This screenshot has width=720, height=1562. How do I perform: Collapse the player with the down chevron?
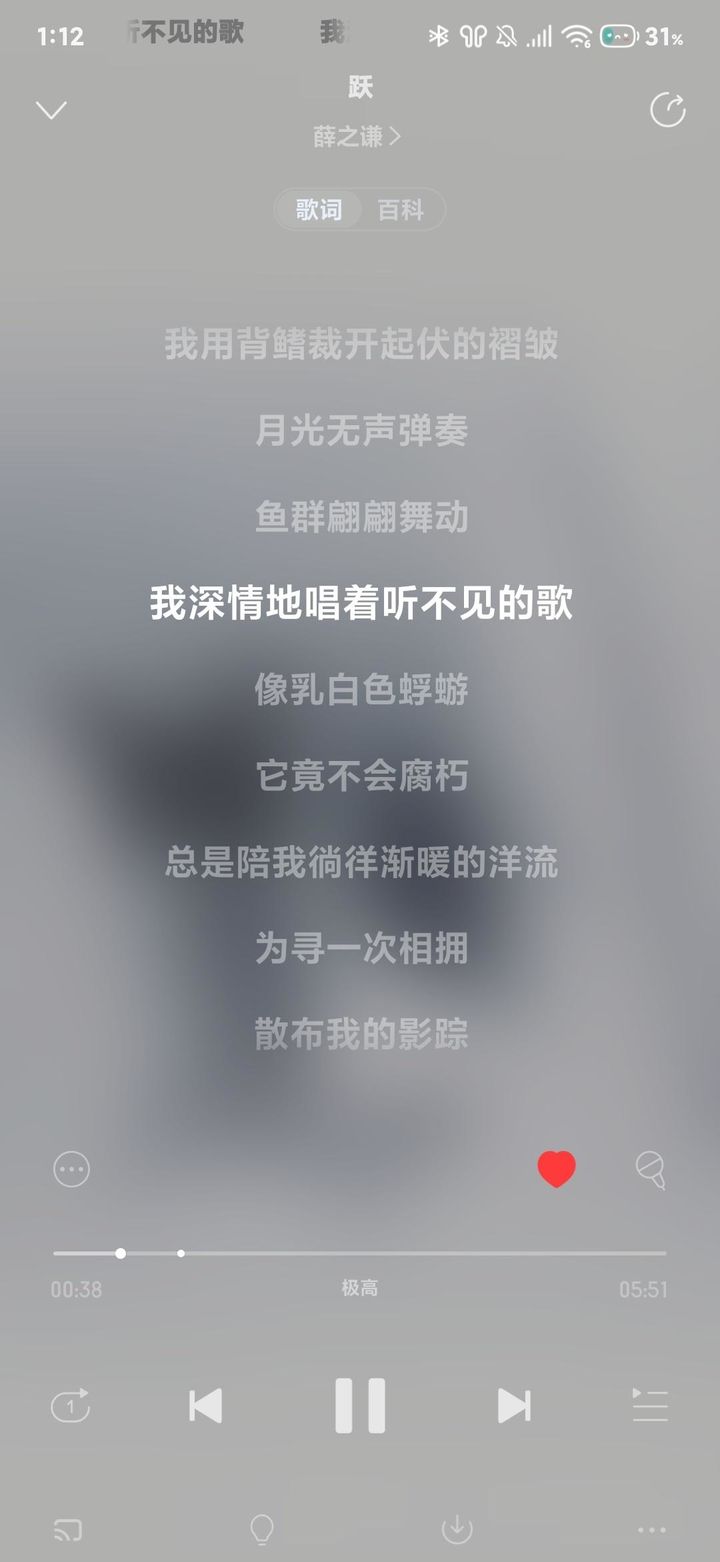[x=51, y=110]
